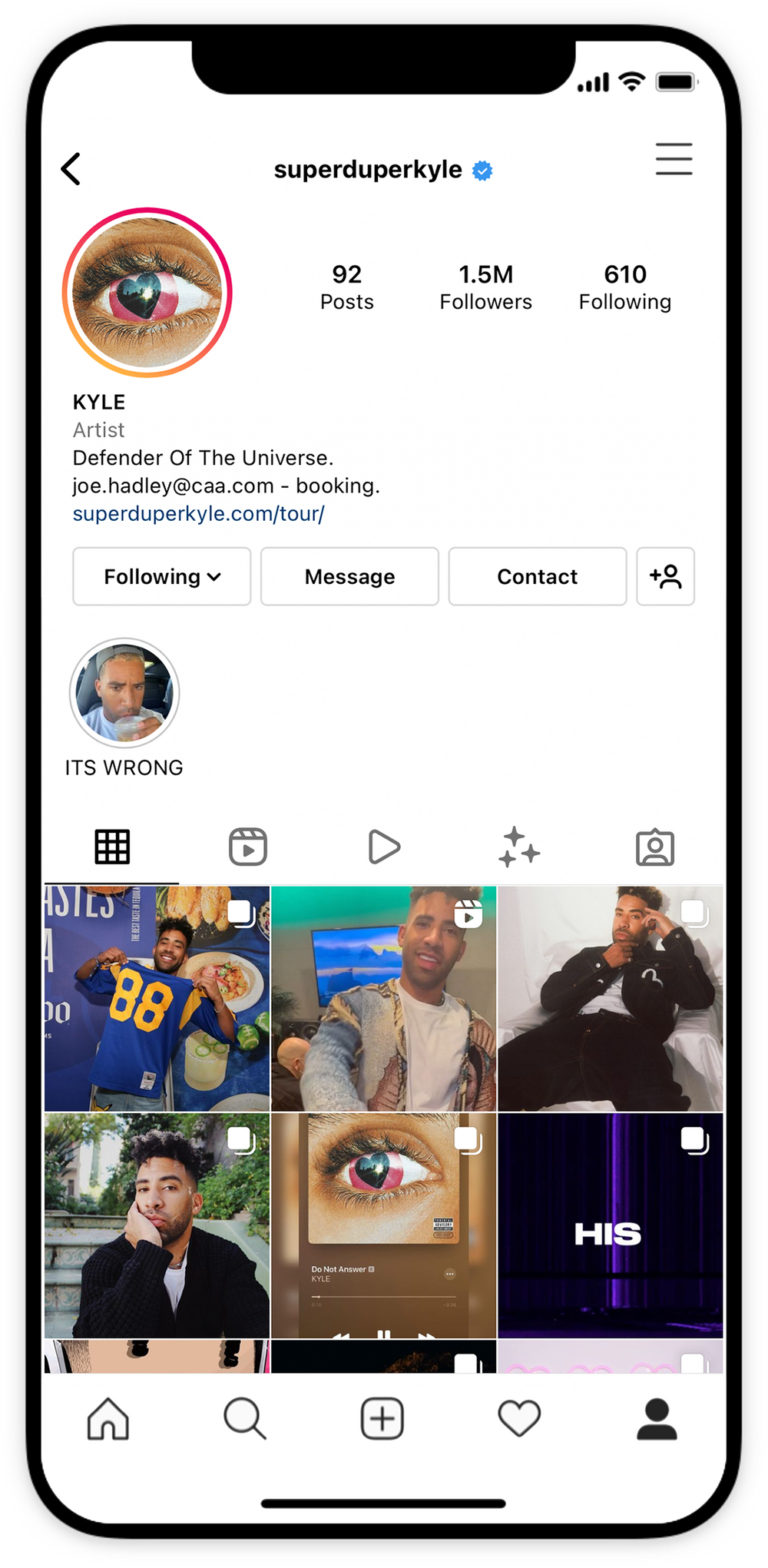View superduperkyle's profile picture story

147,293
